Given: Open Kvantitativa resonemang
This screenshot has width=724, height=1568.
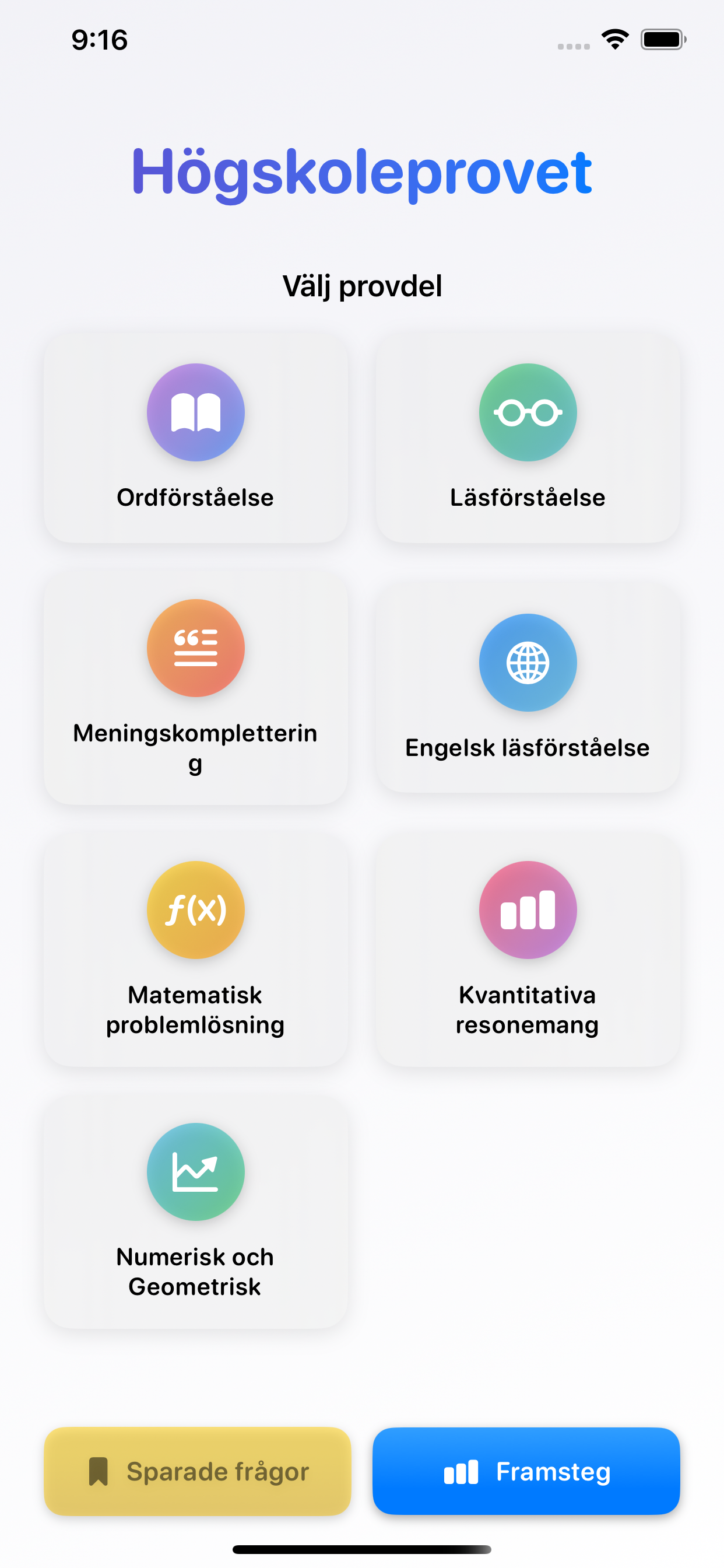Looking at the screenshot, I should (527, 950).
